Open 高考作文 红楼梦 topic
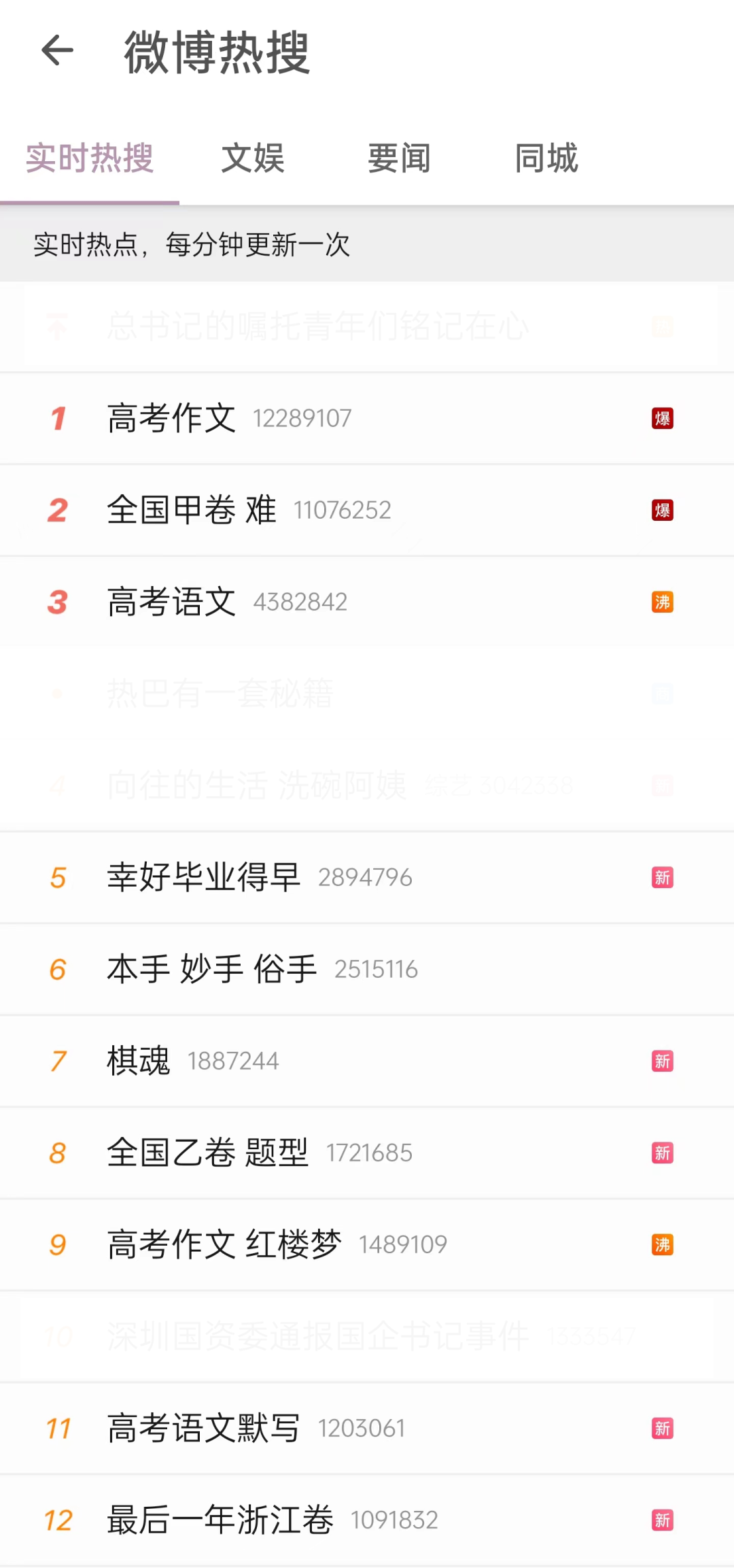The image size is (734, 1568). (367, 1244)
